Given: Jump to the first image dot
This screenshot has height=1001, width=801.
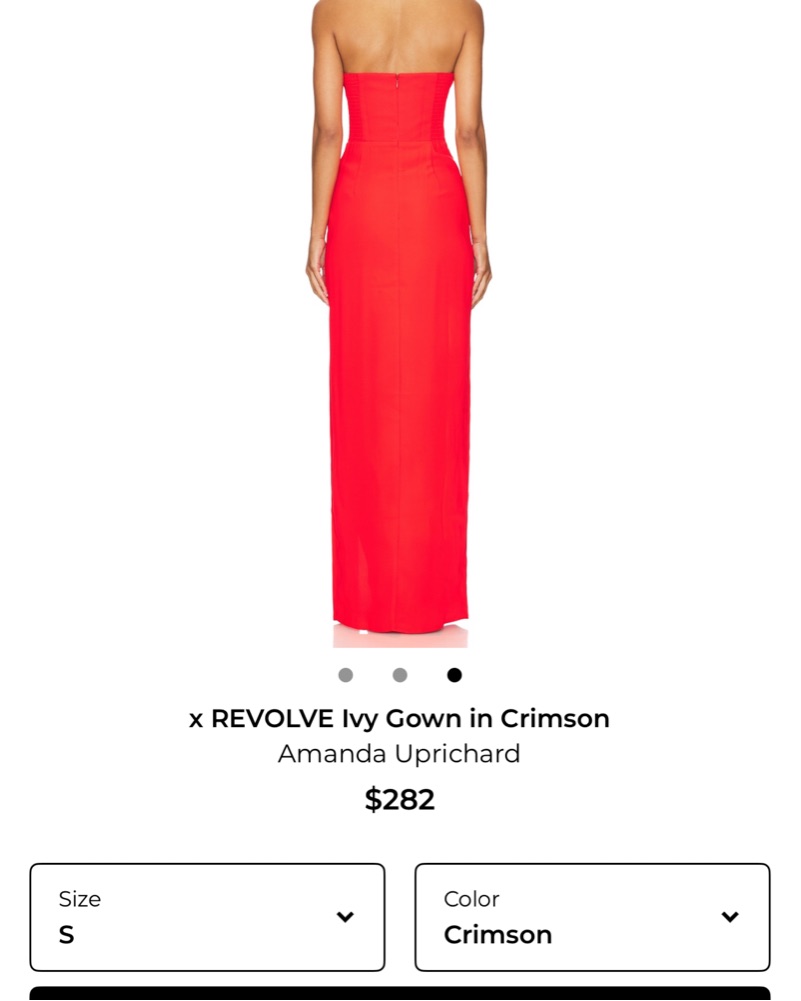Looking at the screenshot, I should 346,675.
